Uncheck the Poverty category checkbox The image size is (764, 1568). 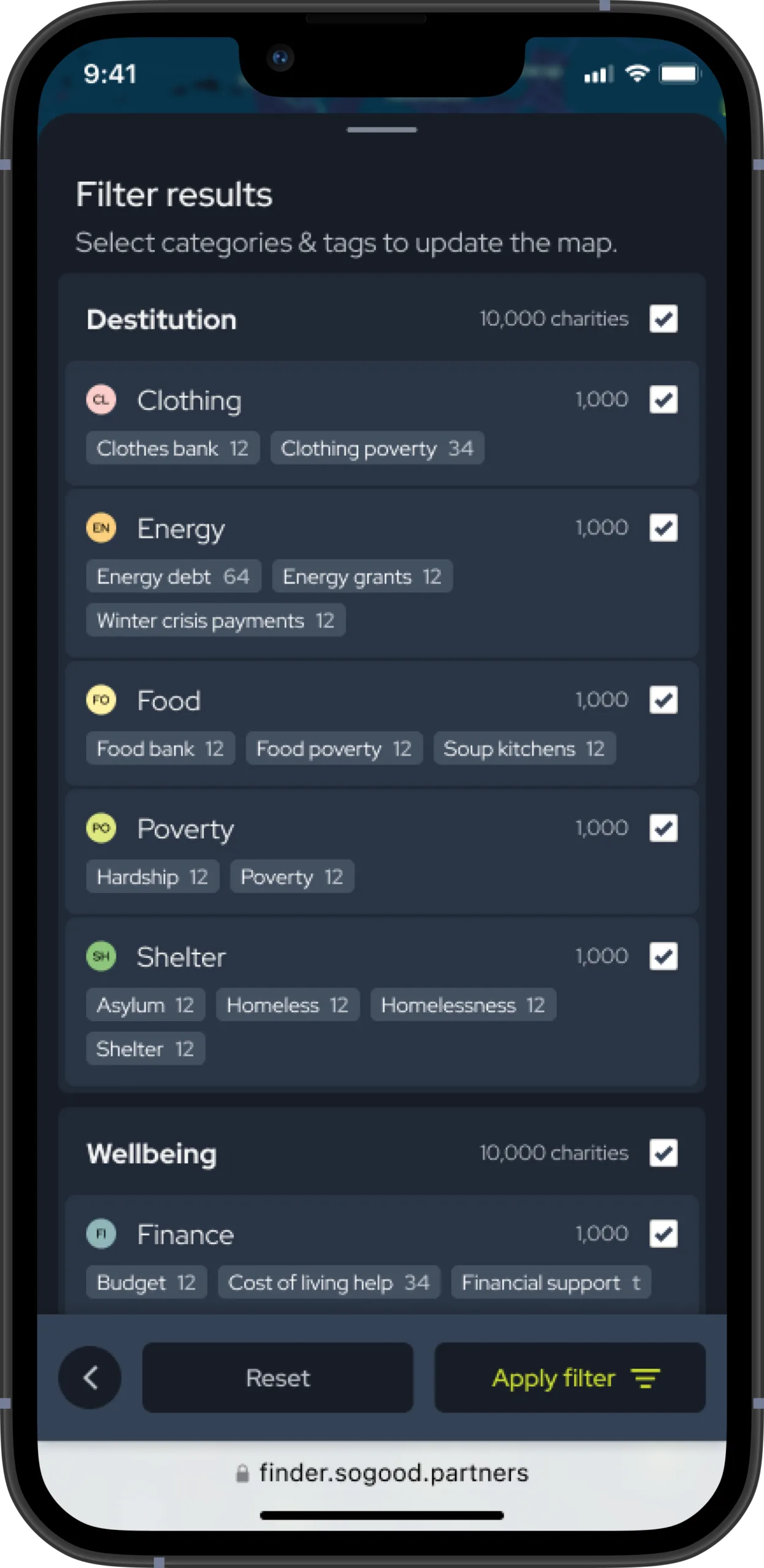[663, 828]
